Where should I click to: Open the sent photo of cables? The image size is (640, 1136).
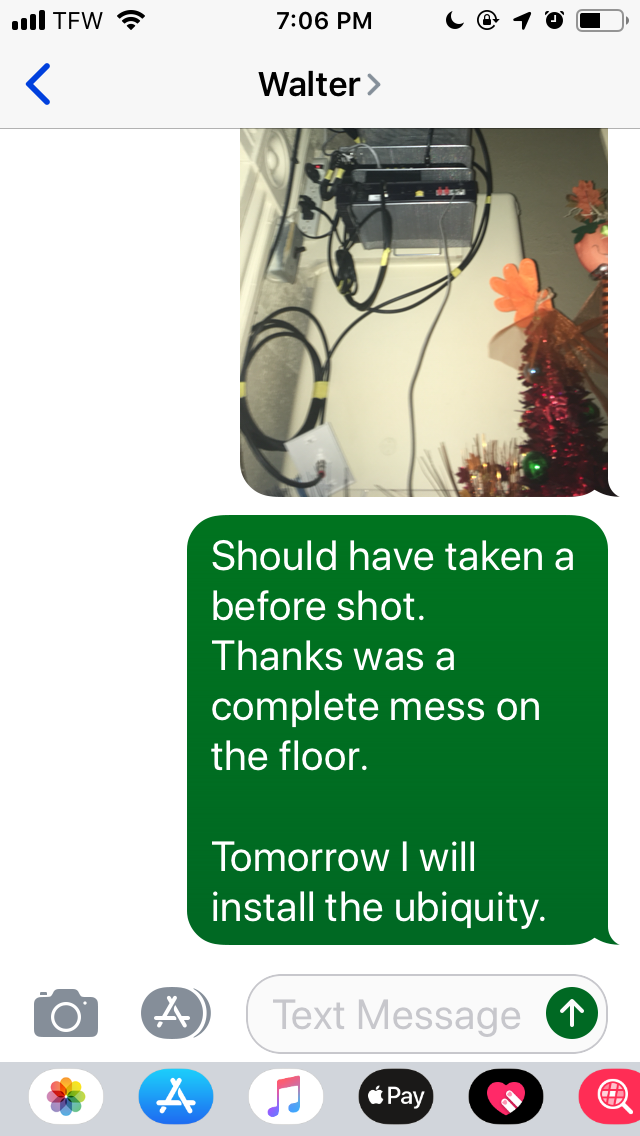click(x=424, y=312)
